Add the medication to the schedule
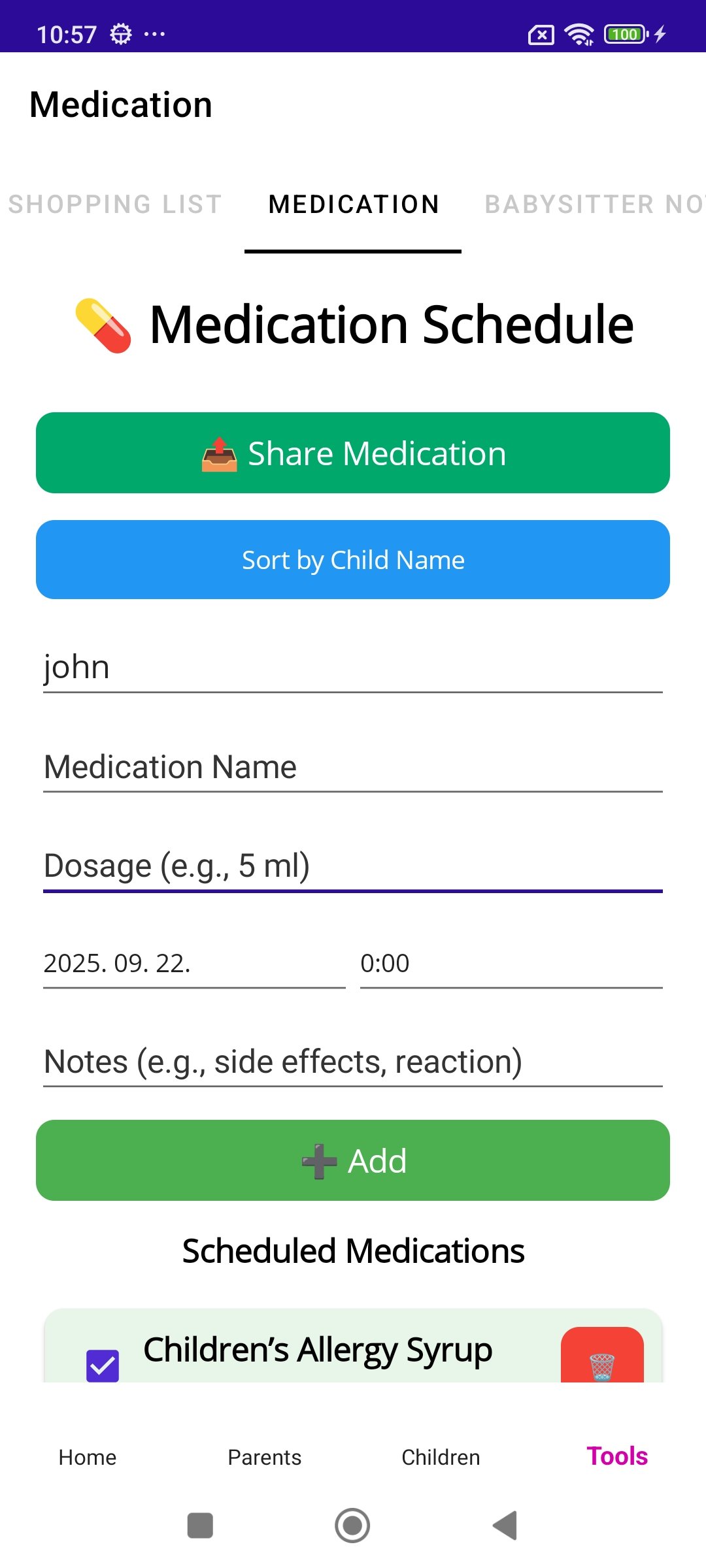The width and height of the screenshot is (706, 1568). pos(353,1161)
